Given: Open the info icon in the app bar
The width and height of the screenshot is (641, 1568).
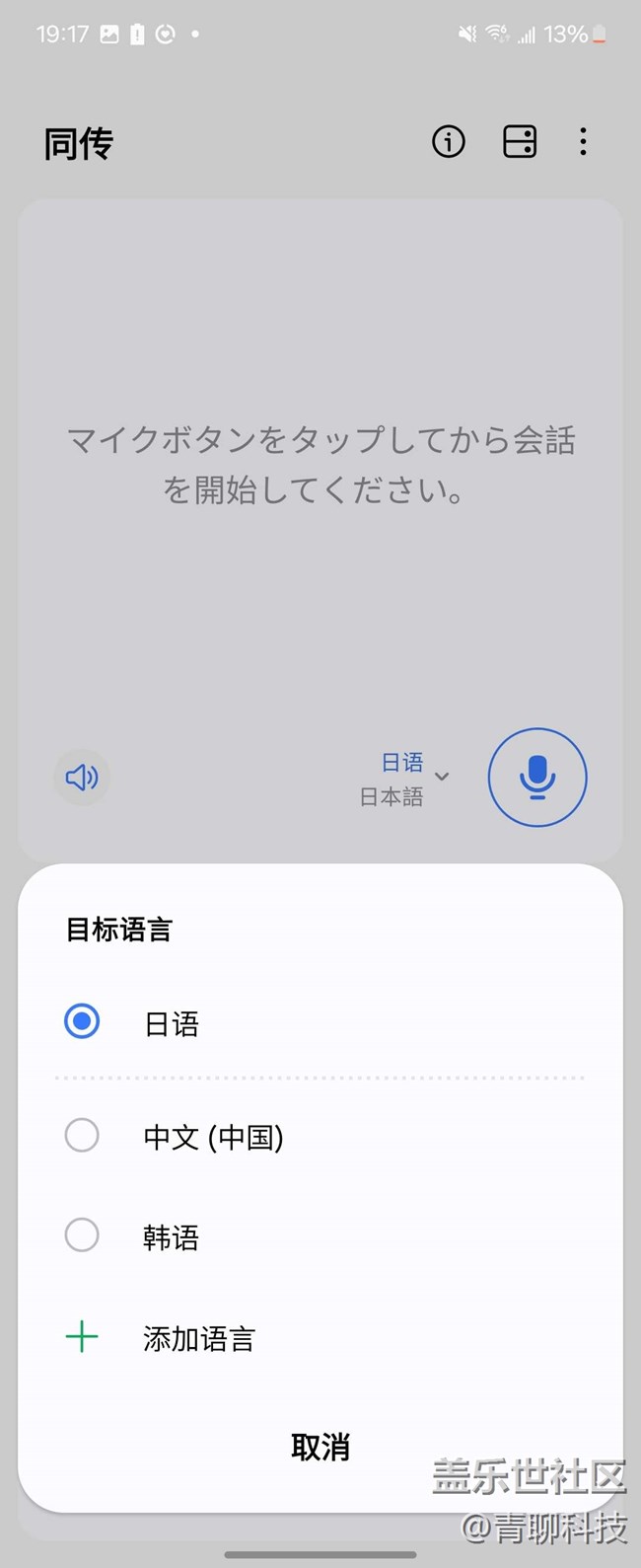Looking at the screenshot, I should (x=448, y=142).
